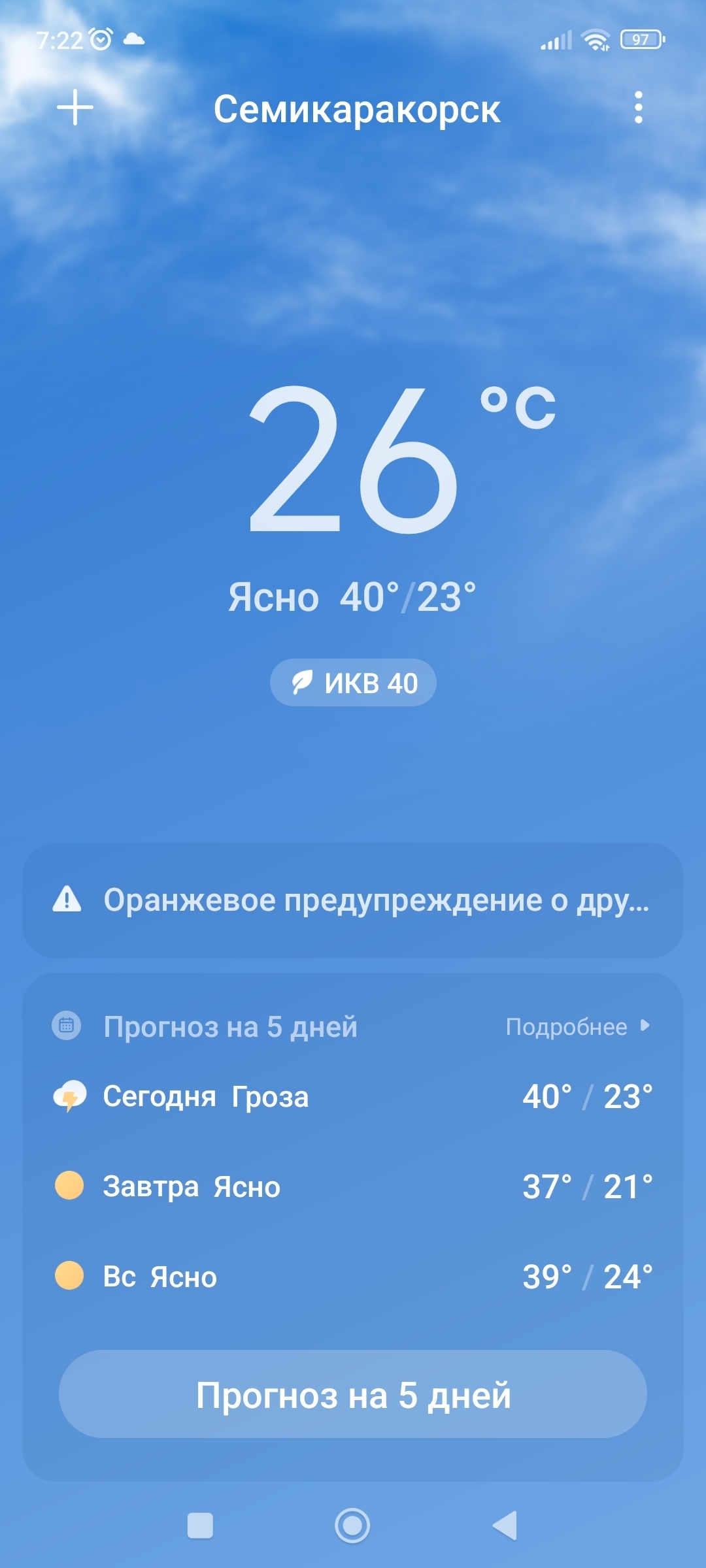
Task: Tap the Прогноз на 5 дней button
Action: 353,1394
